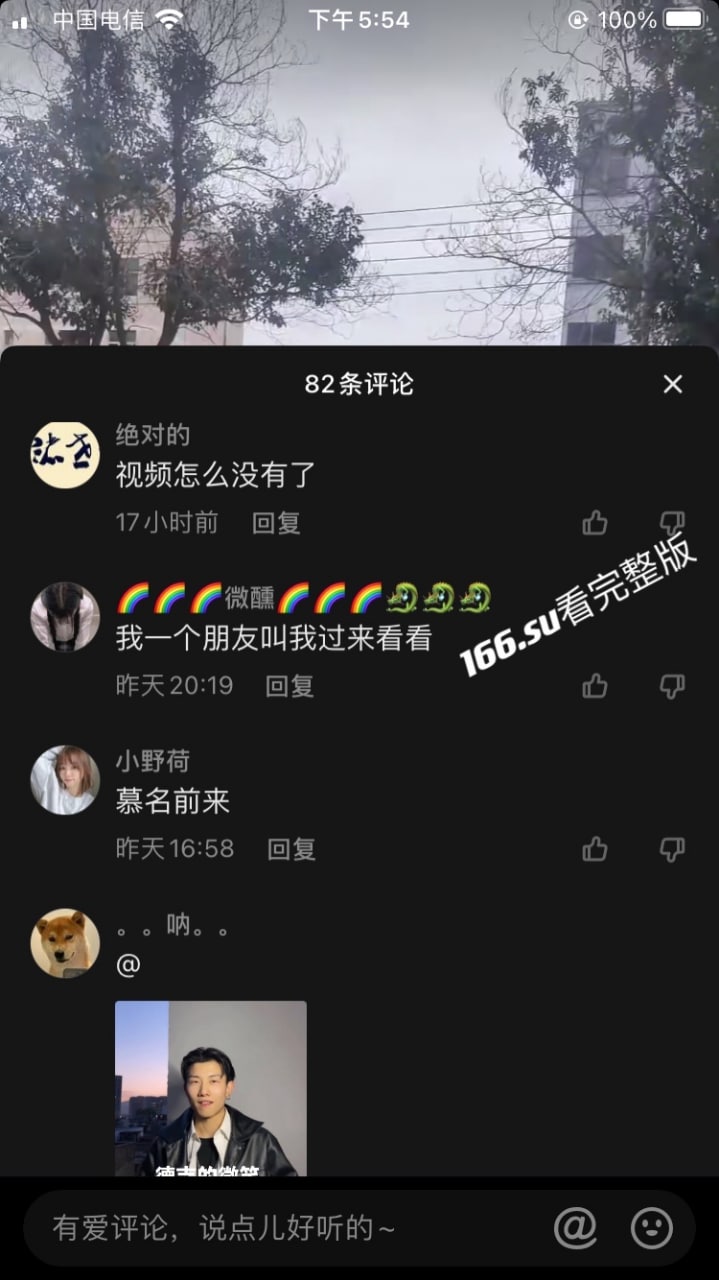Like 小野荷's comment '慕名前来'

[595, 849]
